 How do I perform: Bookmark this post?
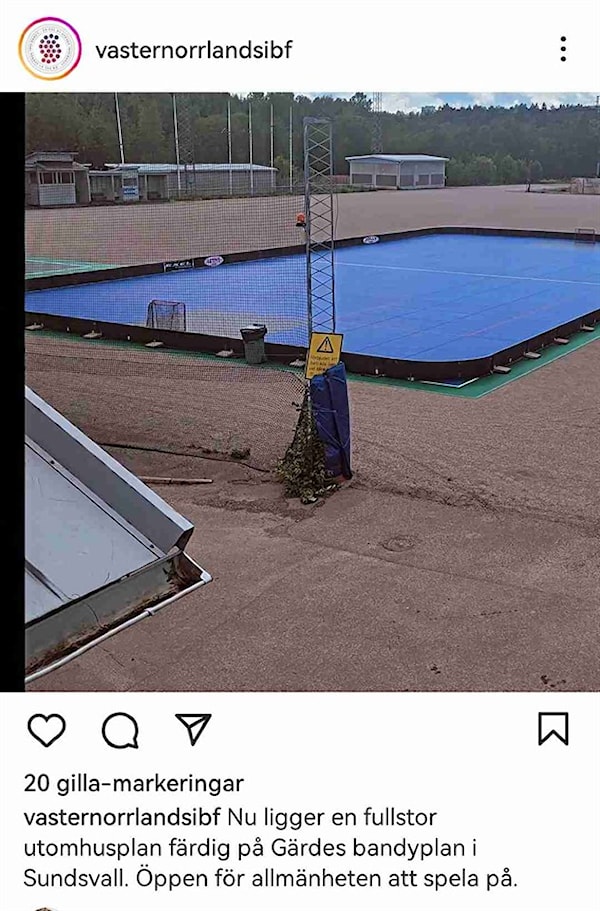click(553, 729)
